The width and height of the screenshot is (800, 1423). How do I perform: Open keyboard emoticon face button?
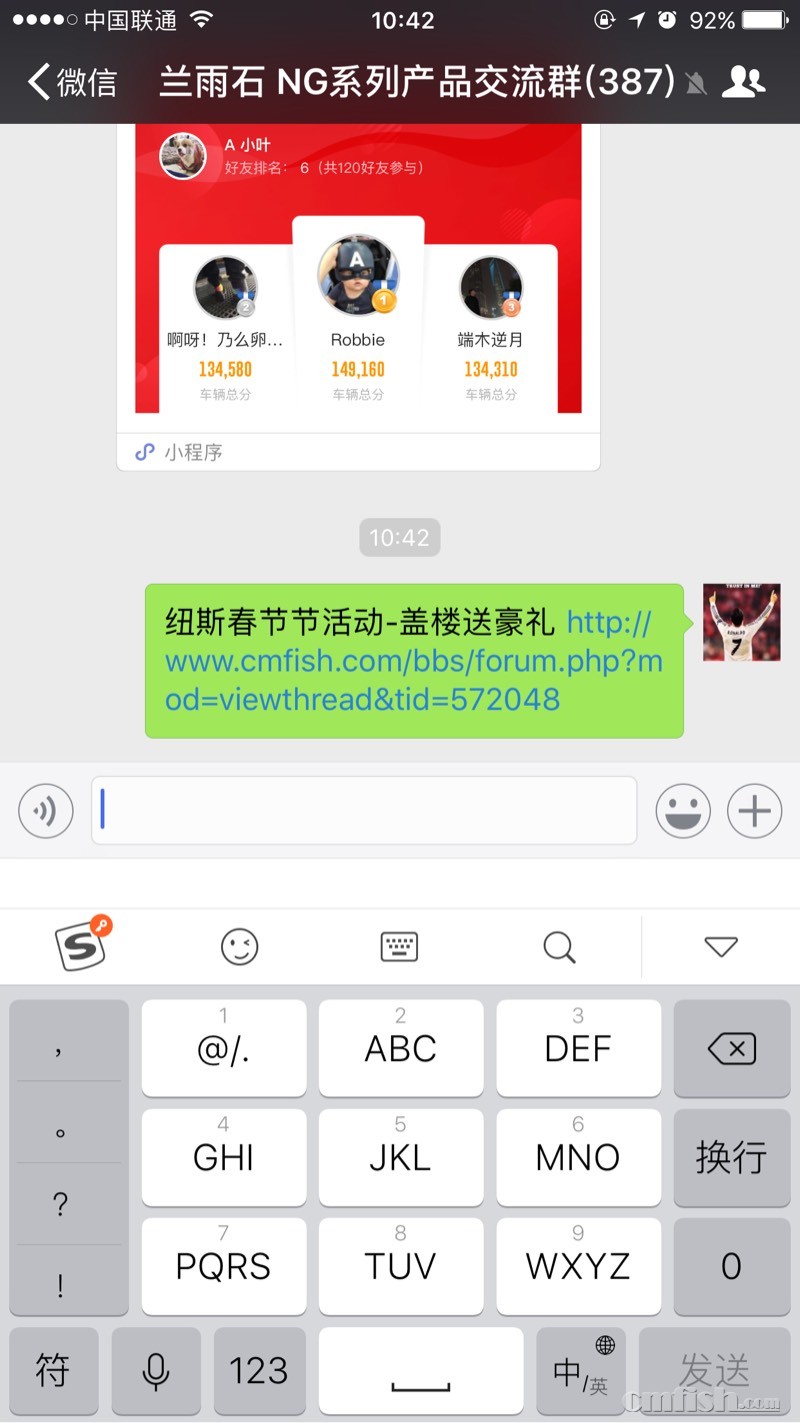tap(240, 946)
